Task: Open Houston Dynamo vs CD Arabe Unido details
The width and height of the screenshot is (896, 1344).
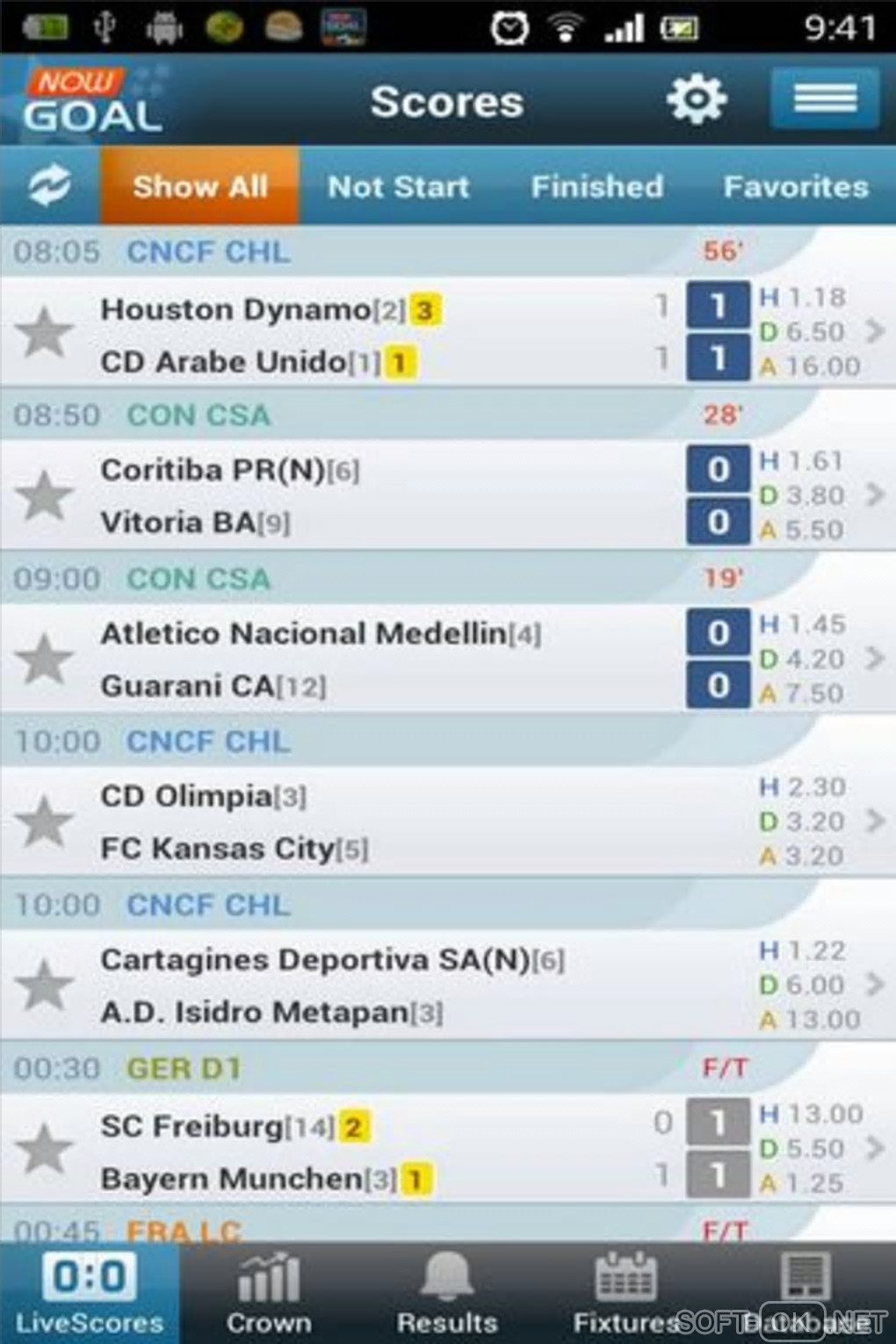Action: tap(873, 332)
